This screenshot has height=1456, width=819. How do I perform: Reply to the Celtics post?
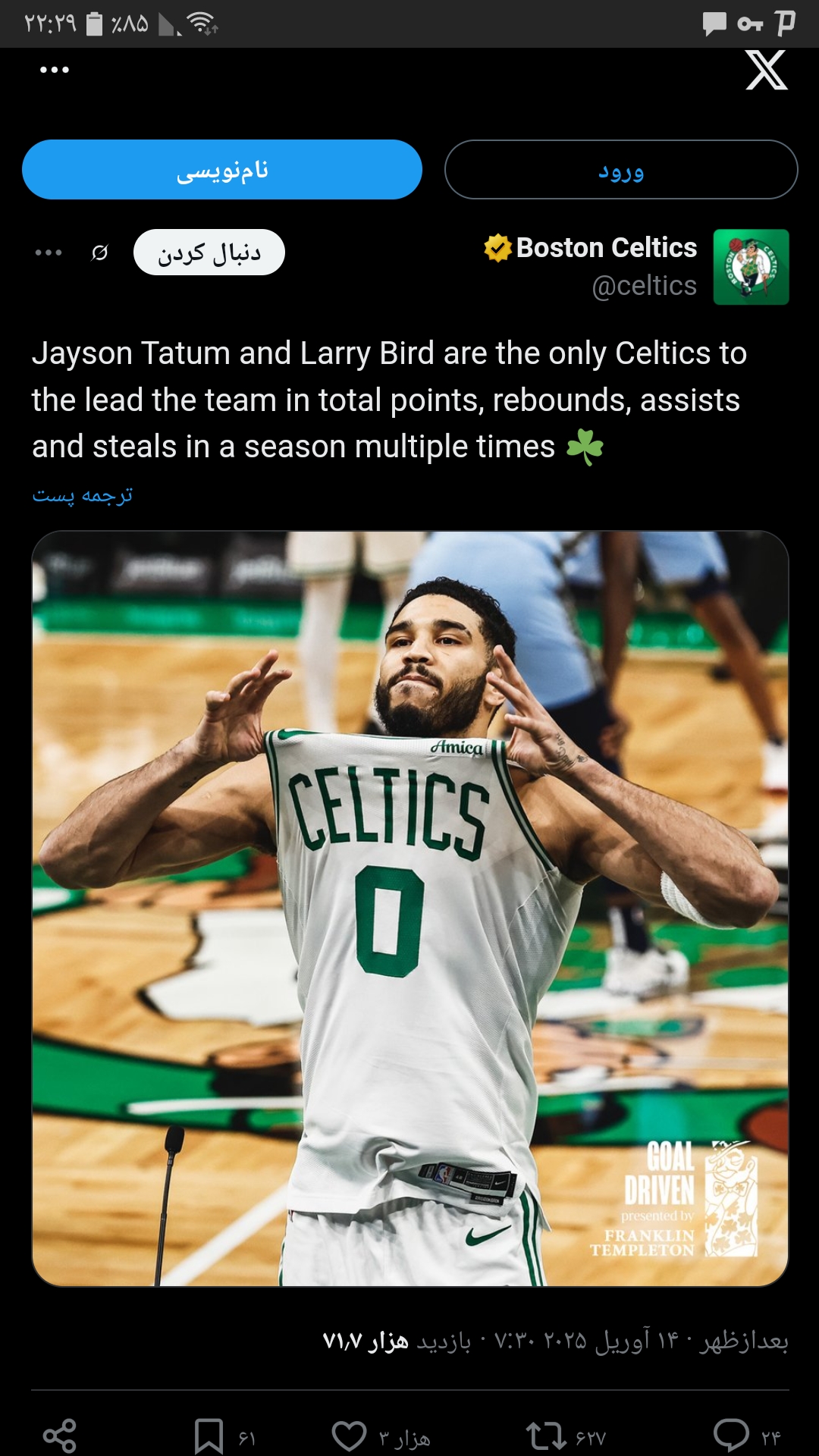pos(732,1436)
